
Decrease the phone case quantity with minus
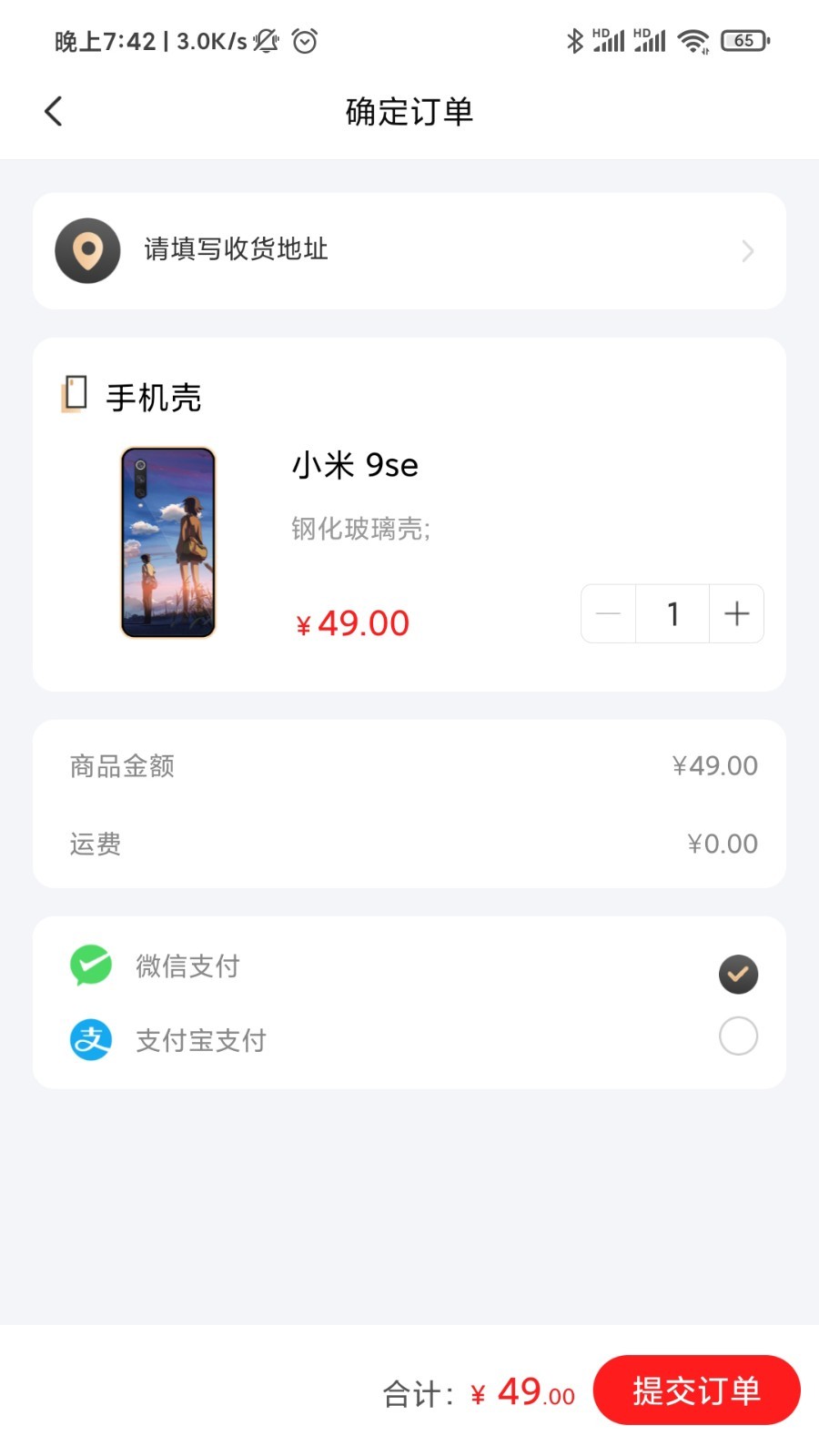click(x=609, y=614)
